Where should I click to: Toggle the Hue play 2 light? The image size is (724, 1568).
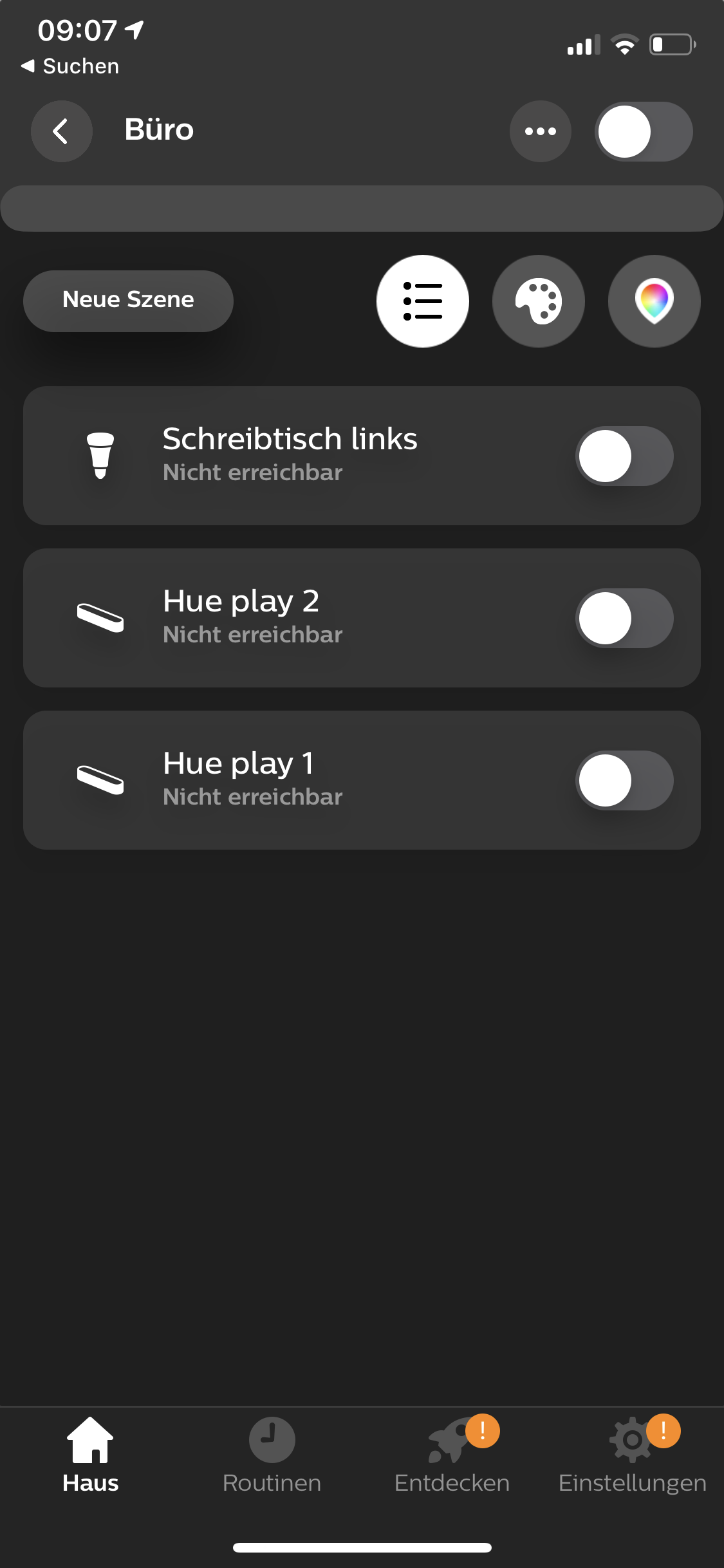[x=624, y=618]
